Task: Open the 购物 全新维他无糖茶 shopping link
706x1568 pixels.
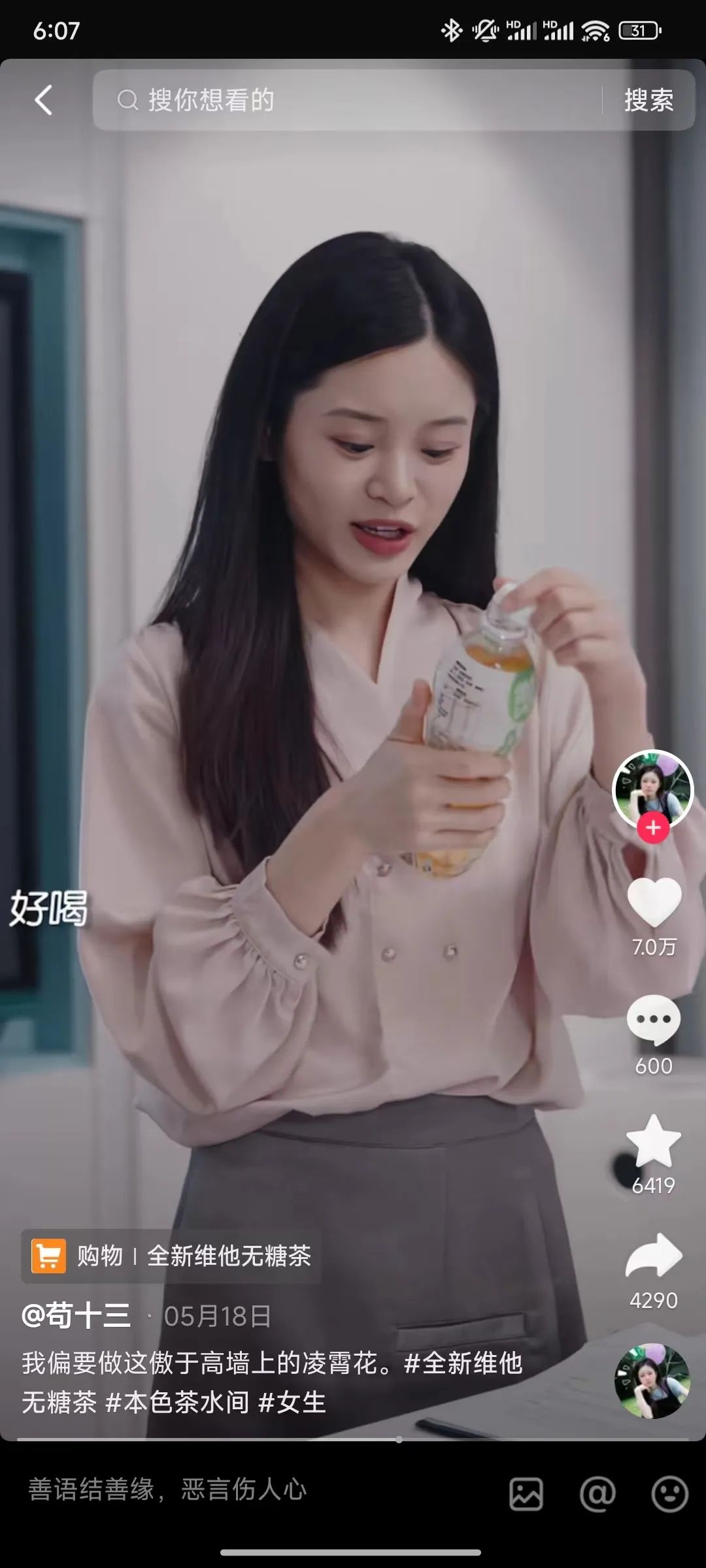Action: [171, 1256]
